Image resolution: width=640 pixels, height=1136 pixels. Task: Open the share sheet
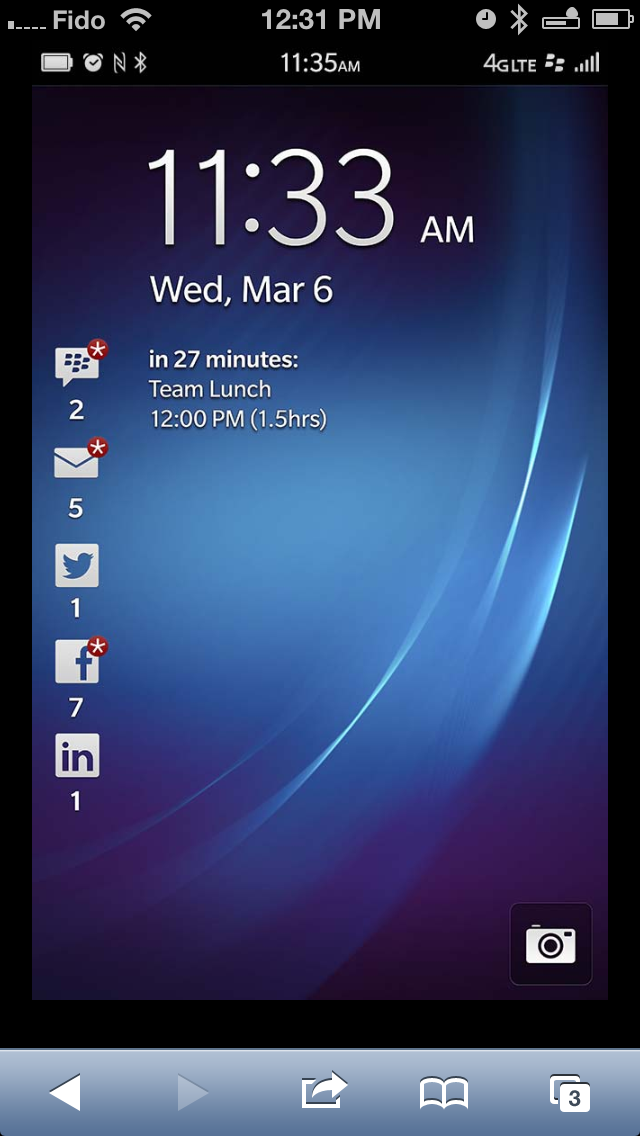(323, 1091)
